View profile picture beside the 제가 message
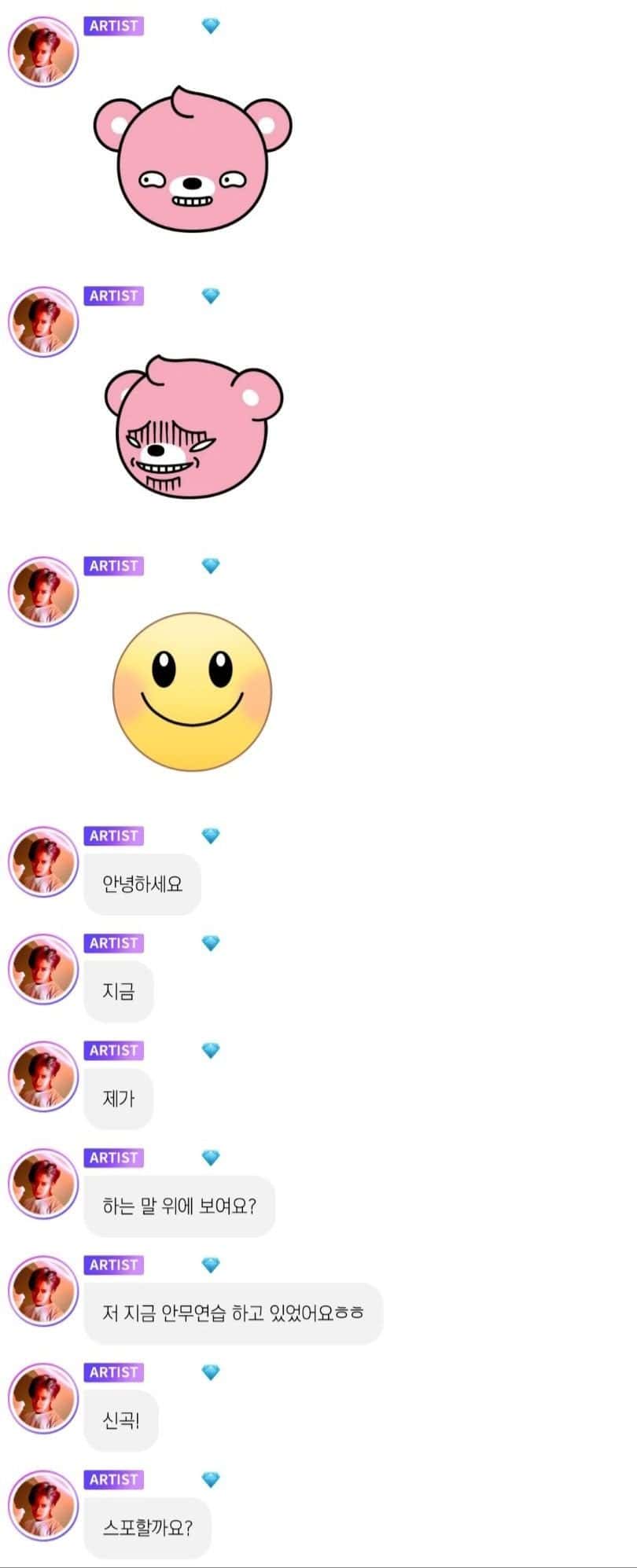Screen dimensions: 637x1568 (x=43, y=1076)
